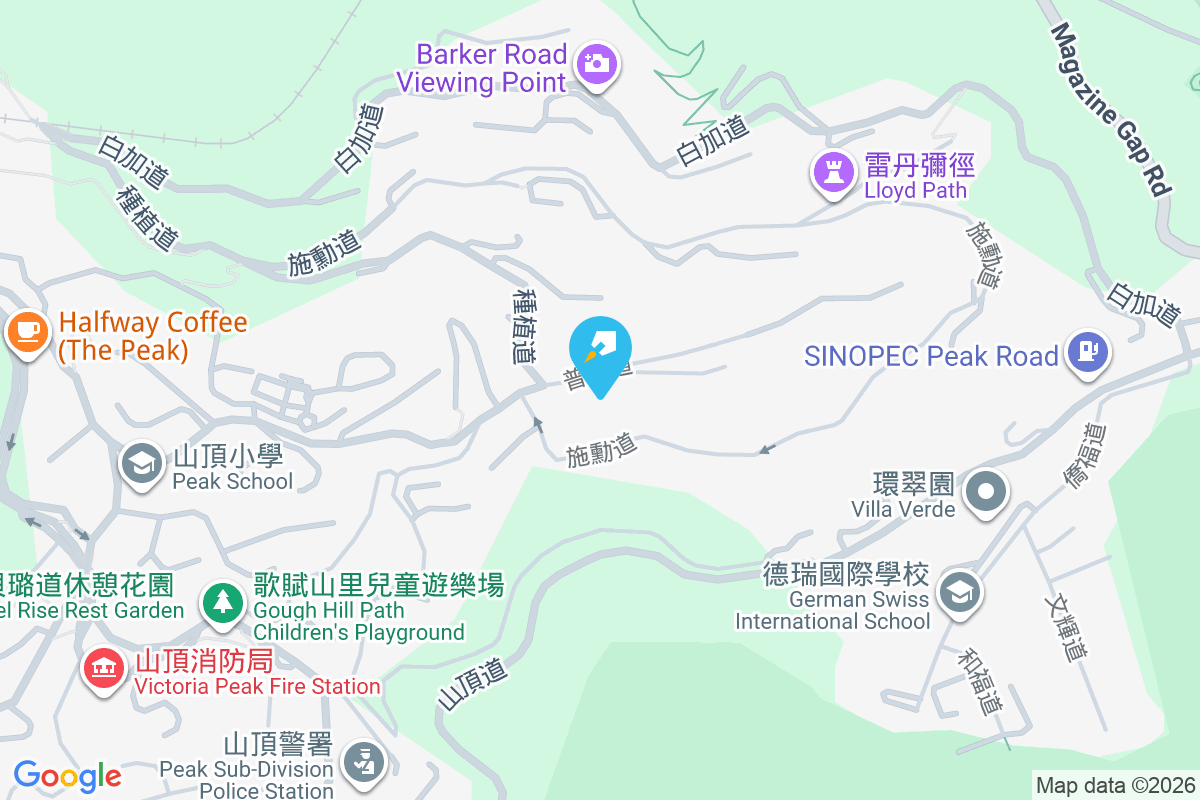Screen dimensions: 1200x800
Task: Tap the Barker Road Viewing Point camera pin
Action: pyautogui.click(x=596, y=65)
